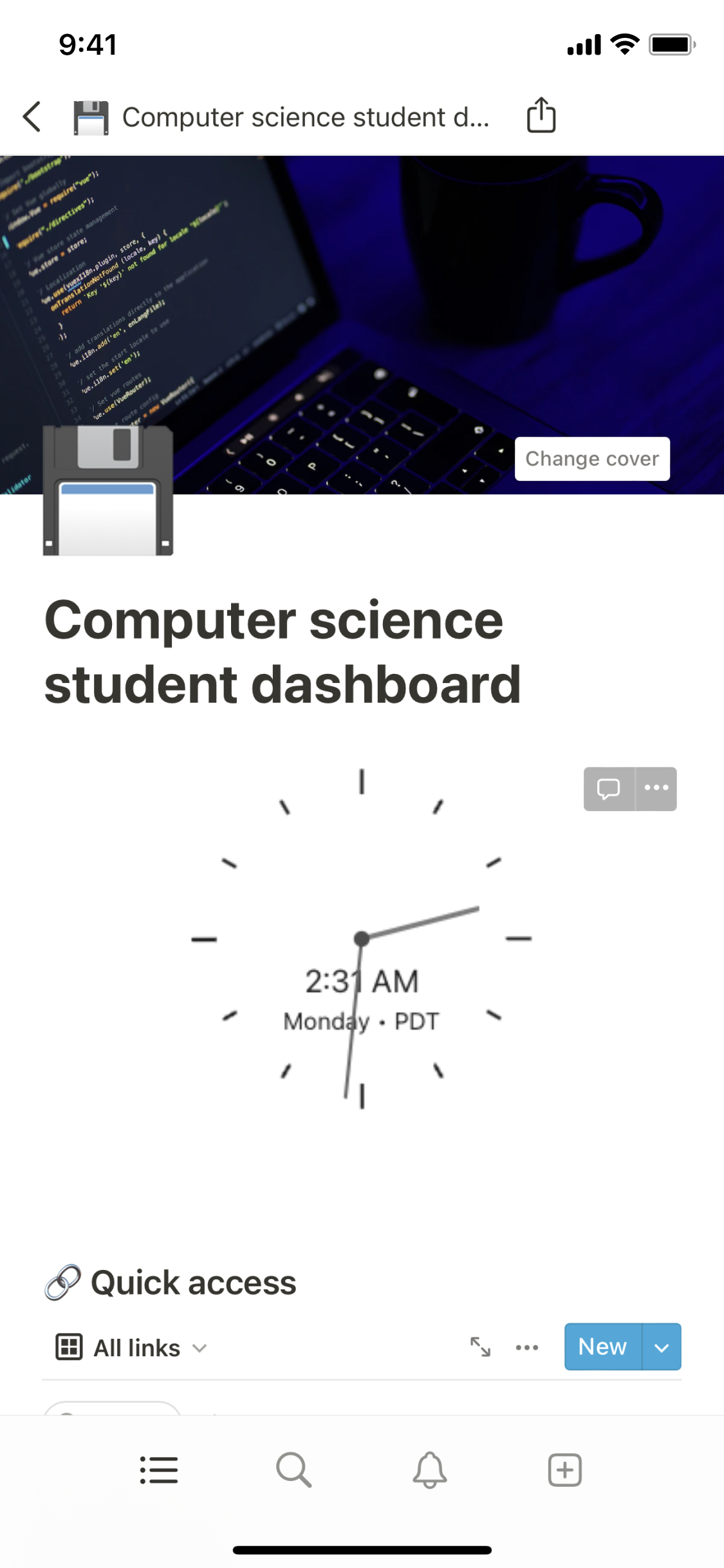Comment on the clock widget block
Viewport: 724px width, 1568px height.
click(608, 789)
